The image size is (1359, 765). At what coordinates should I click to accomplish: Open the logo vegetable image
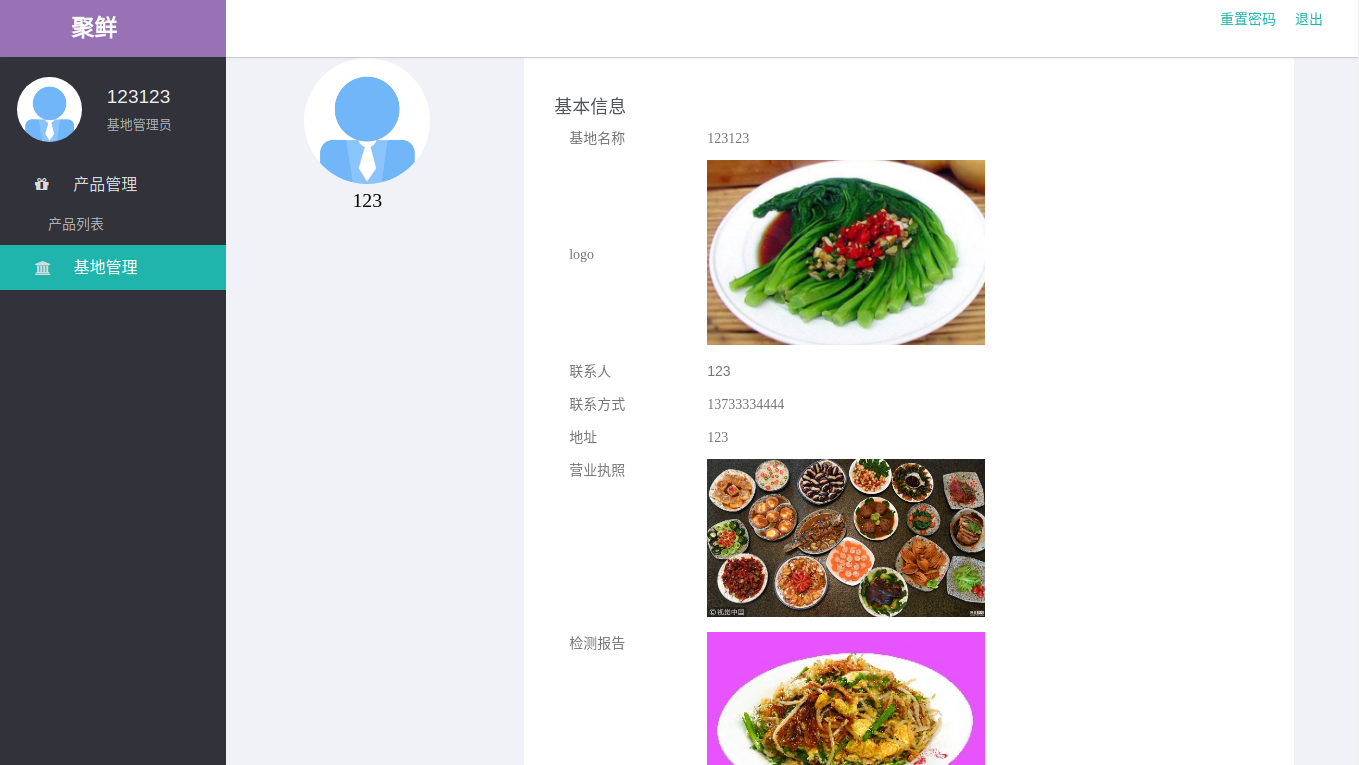(x=845, y=252)
